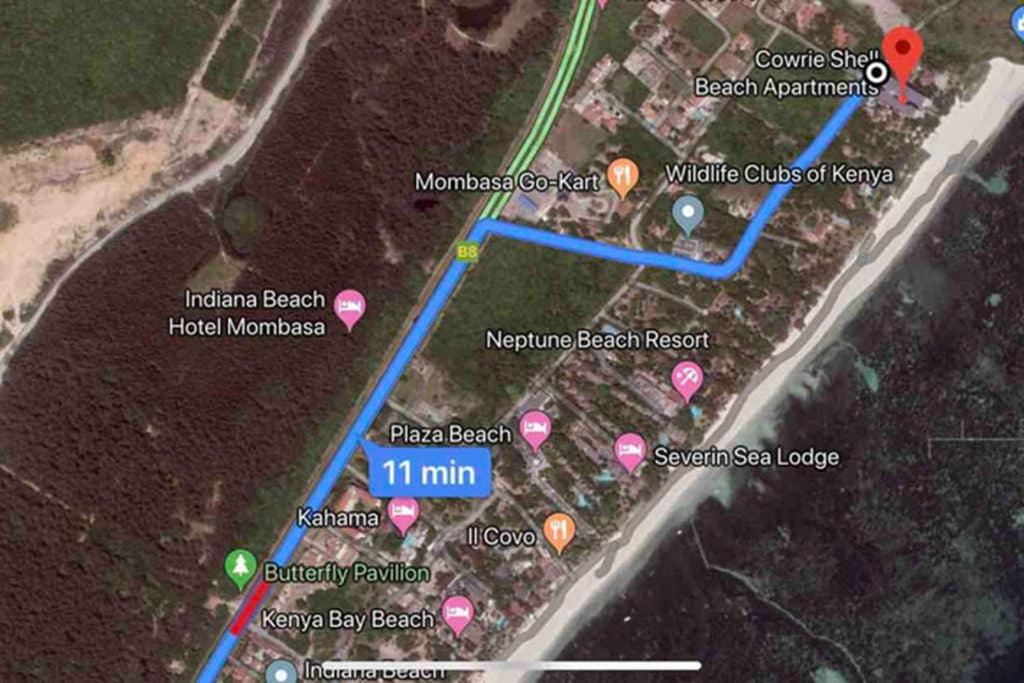Image resolution: width=1024 pixels, height=683 pixels.
Task: Select the 11 min route time label
Action: [430, 472]
